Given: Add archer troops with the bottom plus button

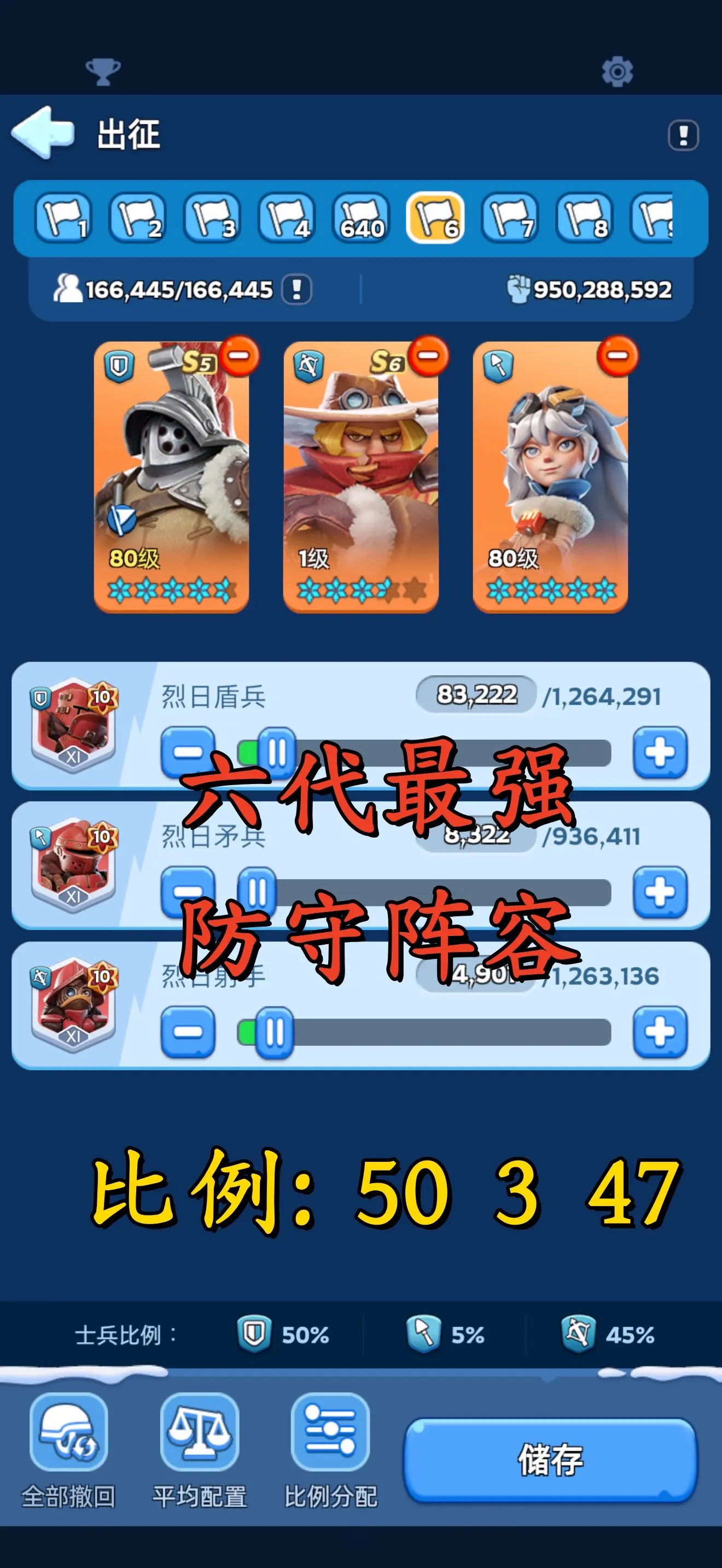Looking at the screenshot, I should pos(661,1032).
